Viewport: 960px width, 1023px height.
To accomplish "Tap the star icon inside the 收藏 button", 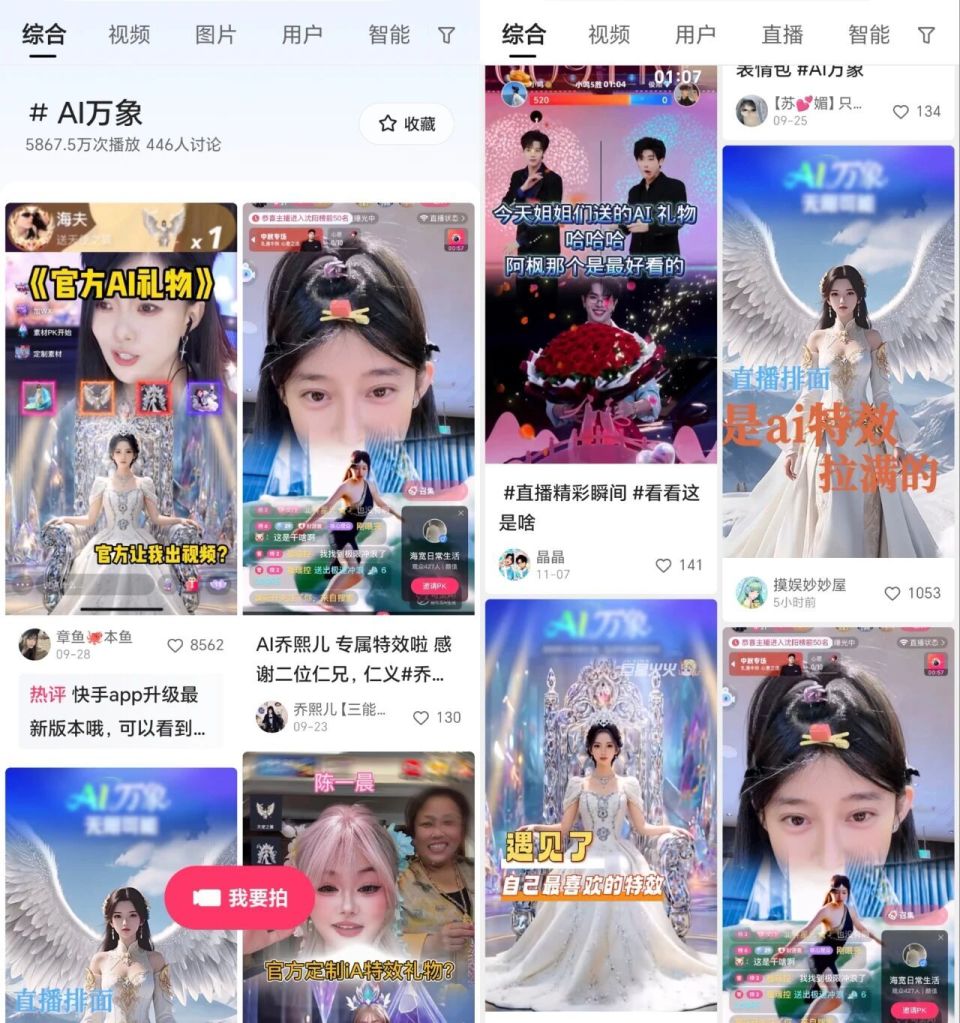I will click(x=388, y=121).
